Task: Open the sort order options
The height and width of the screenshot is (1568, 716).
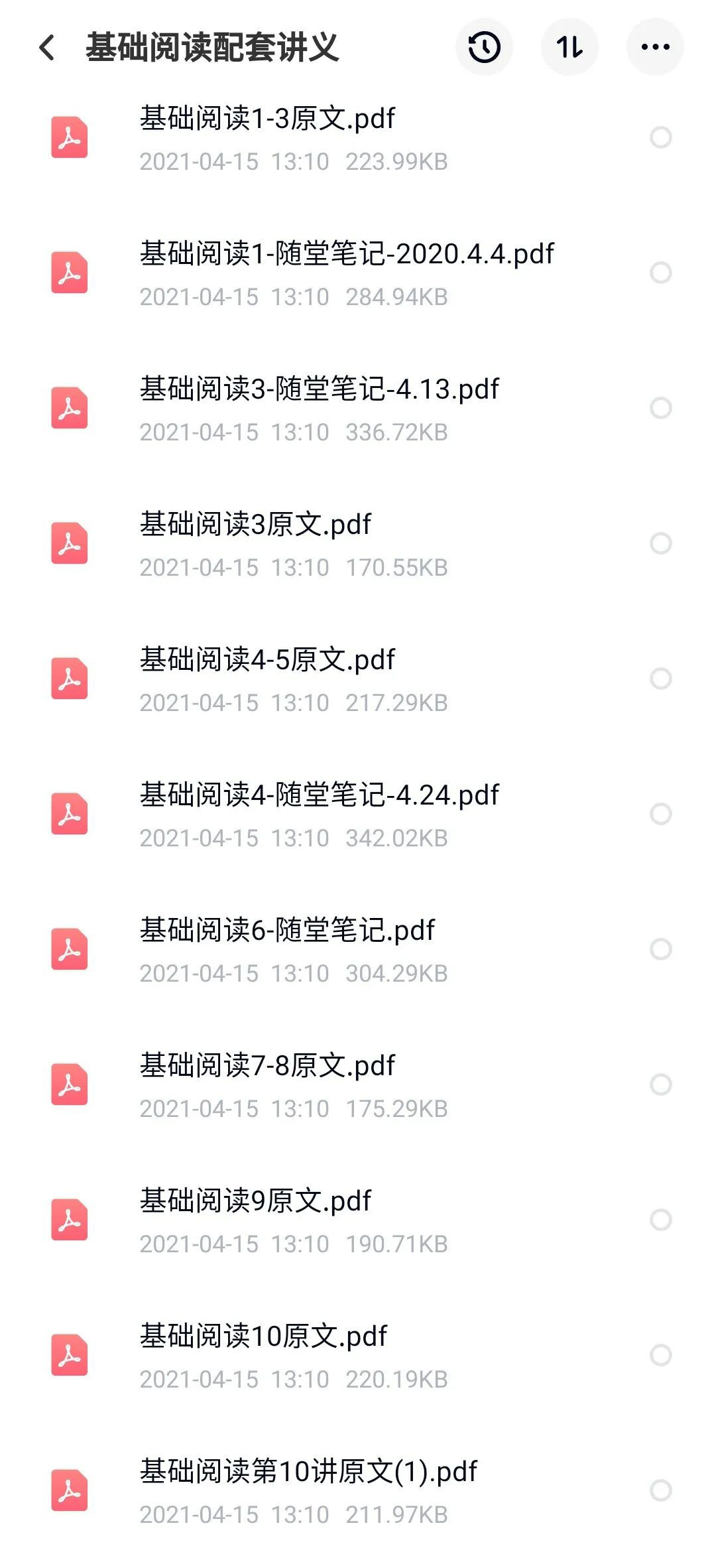Action: pyautogui.click(x=569, y=47)
